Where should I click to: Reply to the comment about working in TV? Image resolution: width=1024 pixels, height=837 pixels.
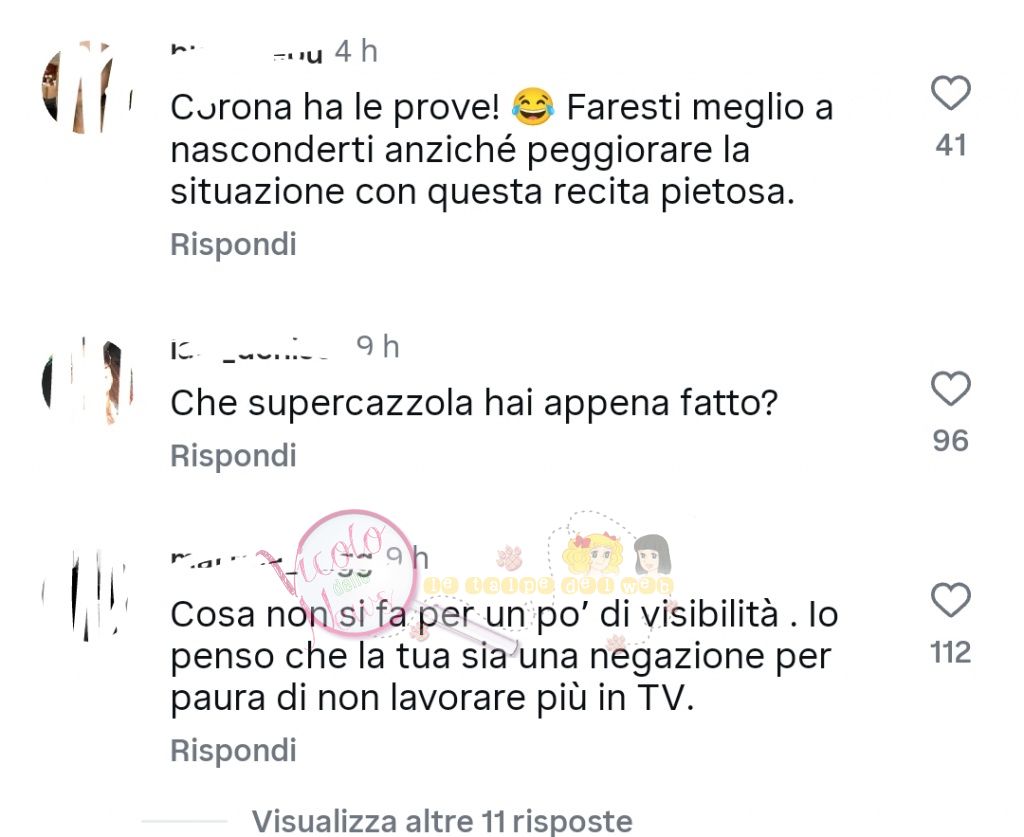click(233, 750)
